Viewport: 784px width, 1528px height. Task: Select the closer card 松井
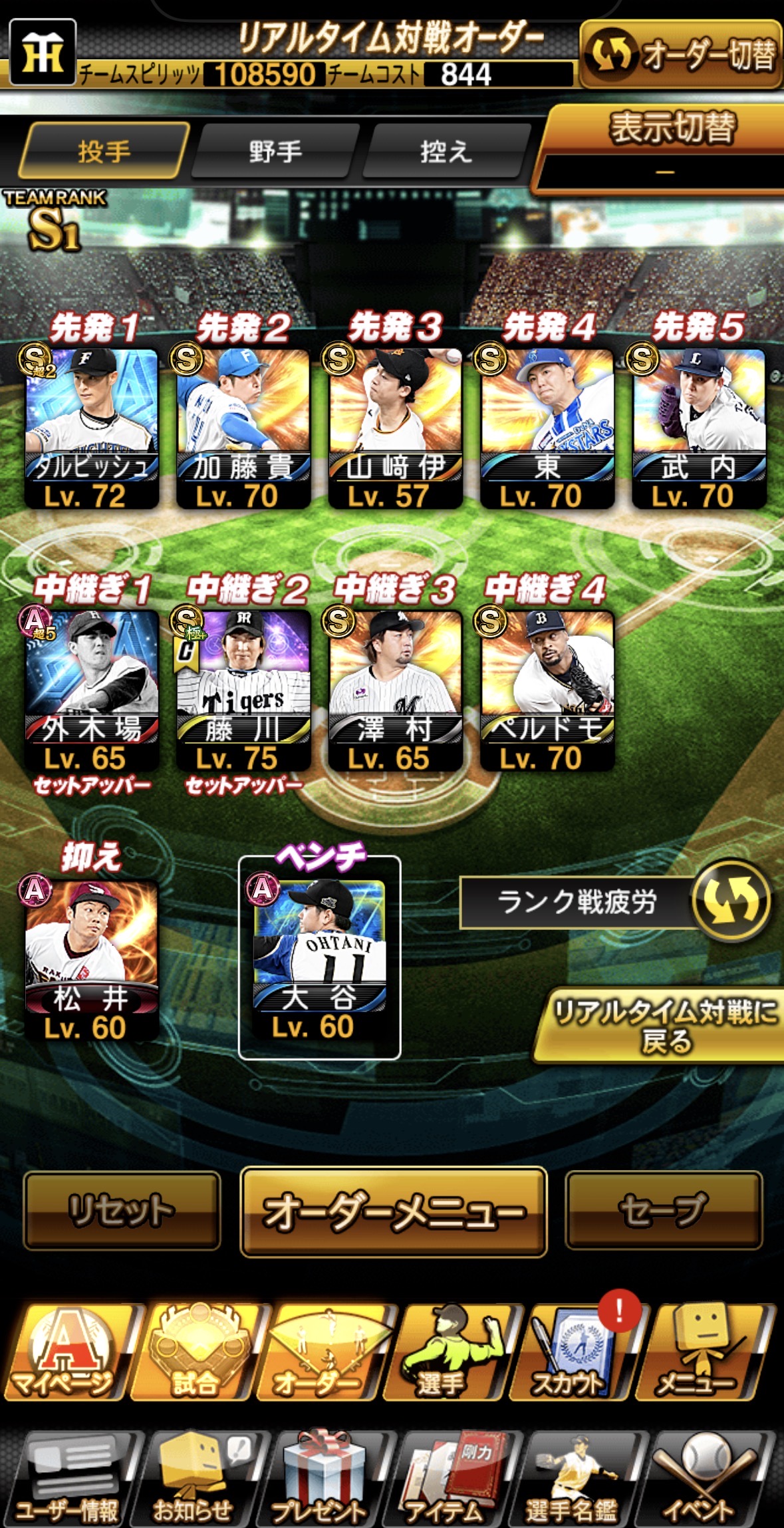point(92,959)
